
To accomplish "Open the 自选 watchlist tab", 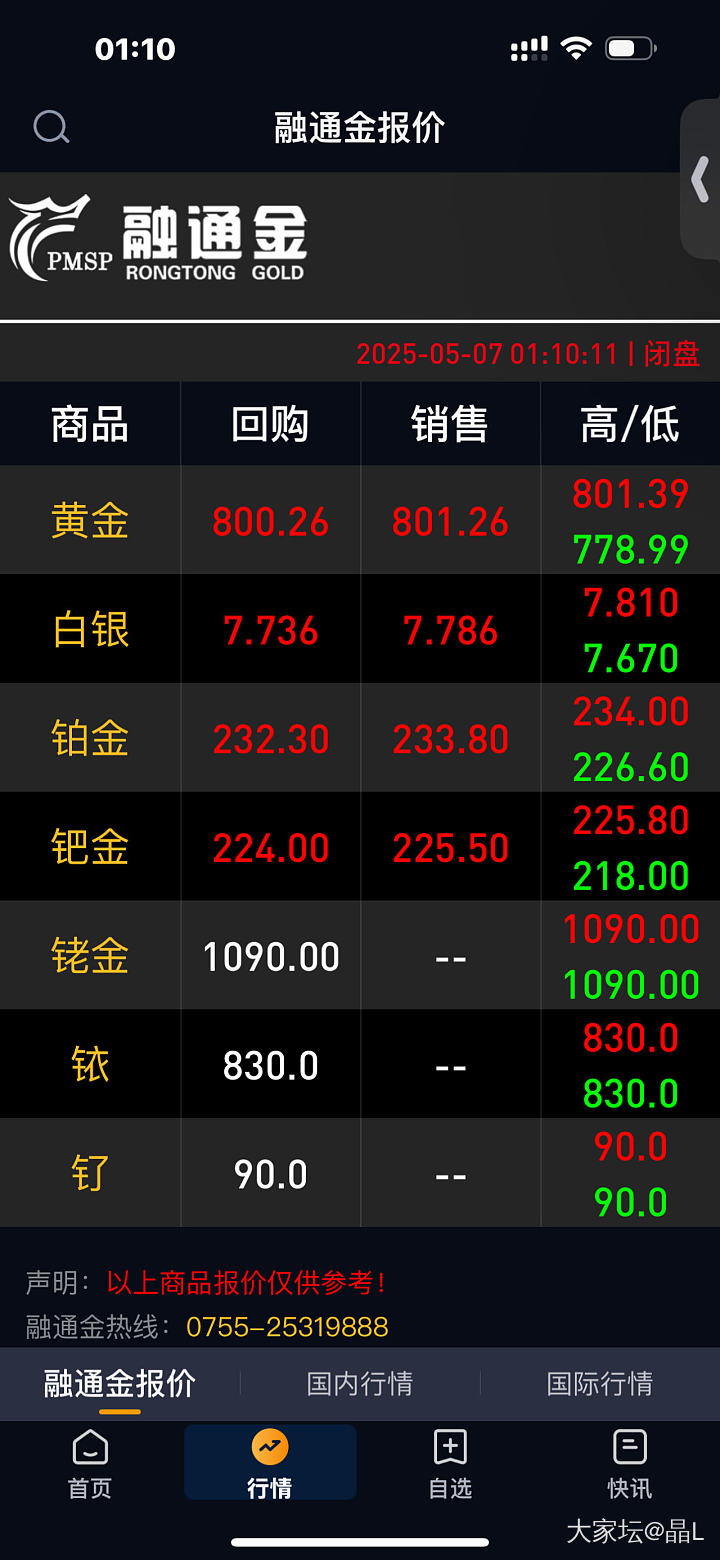I will [450, 1463].
